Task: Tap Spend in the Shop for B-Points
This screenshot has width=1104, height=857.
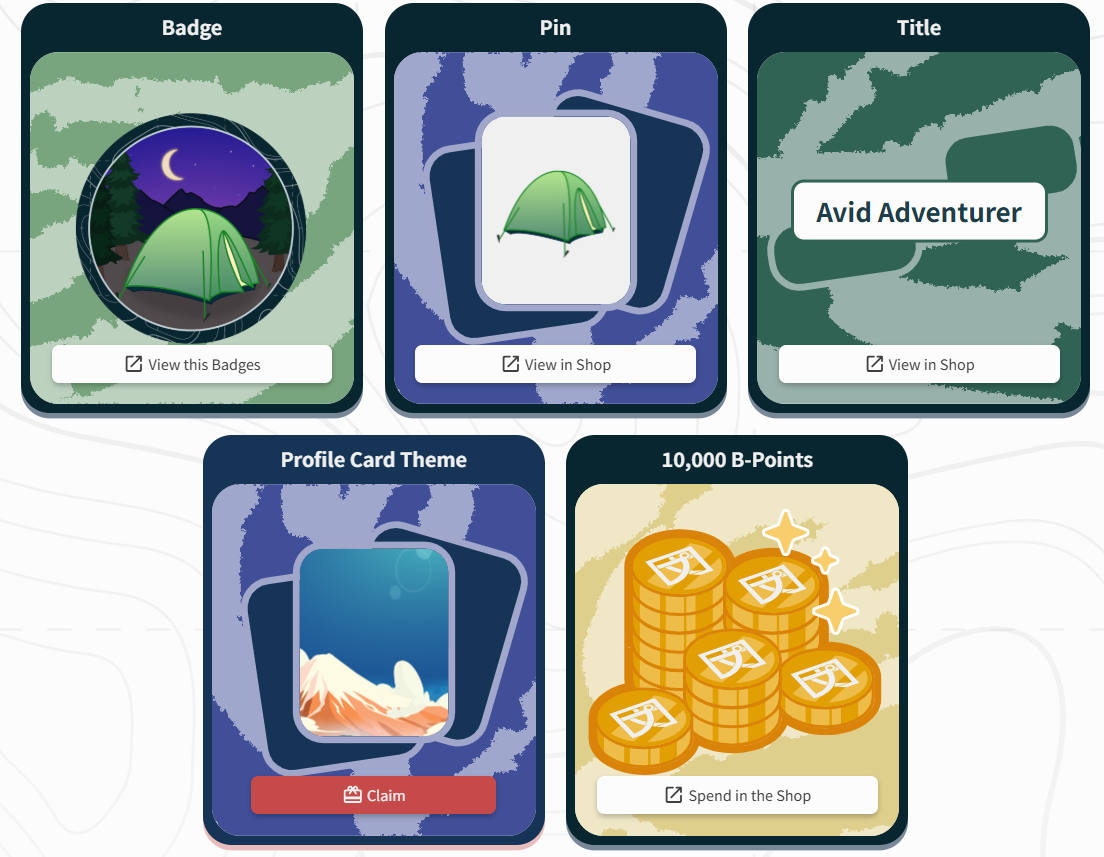Action: pyautogui.click(x=737, y=795)
